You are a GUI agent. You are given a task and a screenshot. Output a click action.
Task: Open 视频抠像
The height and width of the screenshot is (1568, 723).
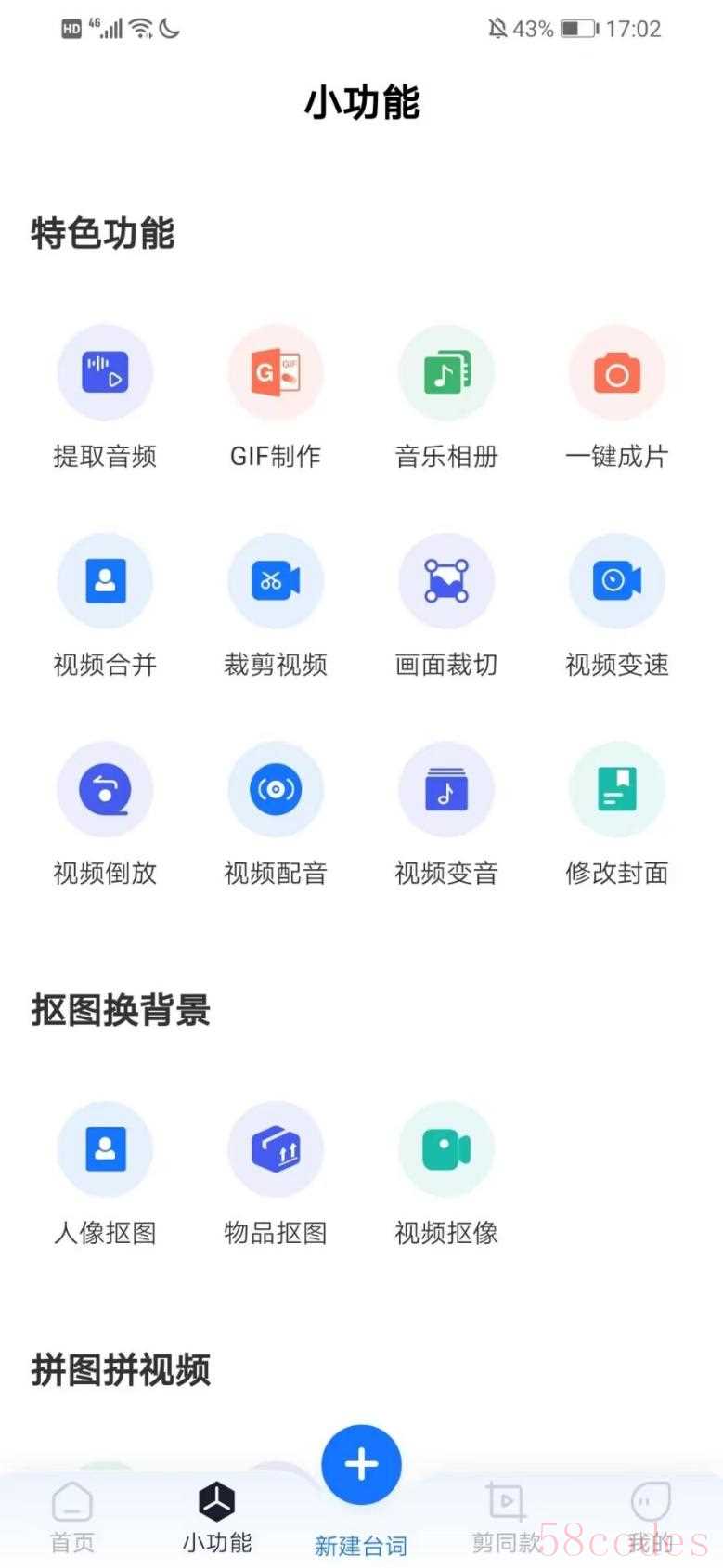(x=446, y=1149)
